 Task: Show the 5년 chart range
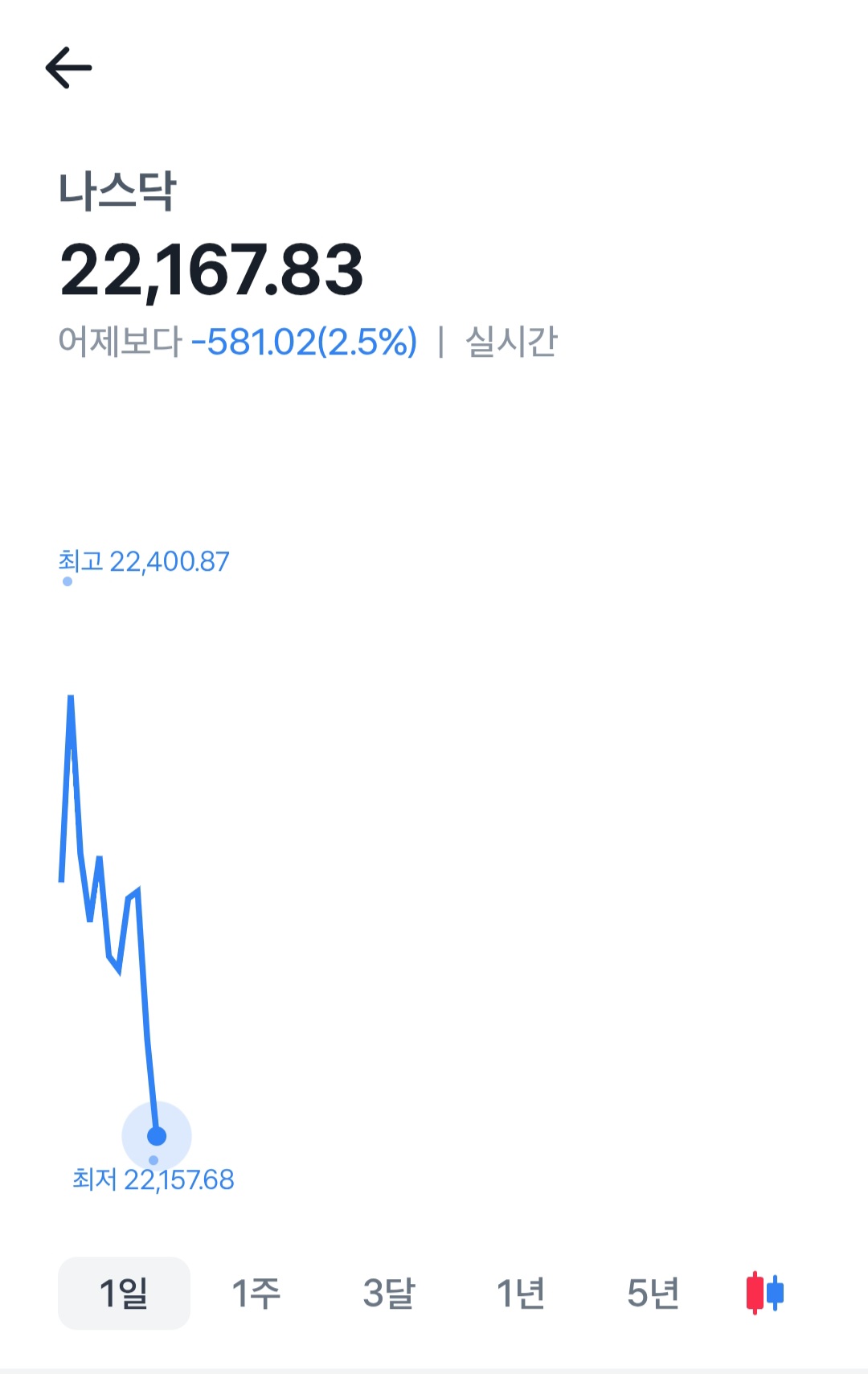pos(653,1293)
